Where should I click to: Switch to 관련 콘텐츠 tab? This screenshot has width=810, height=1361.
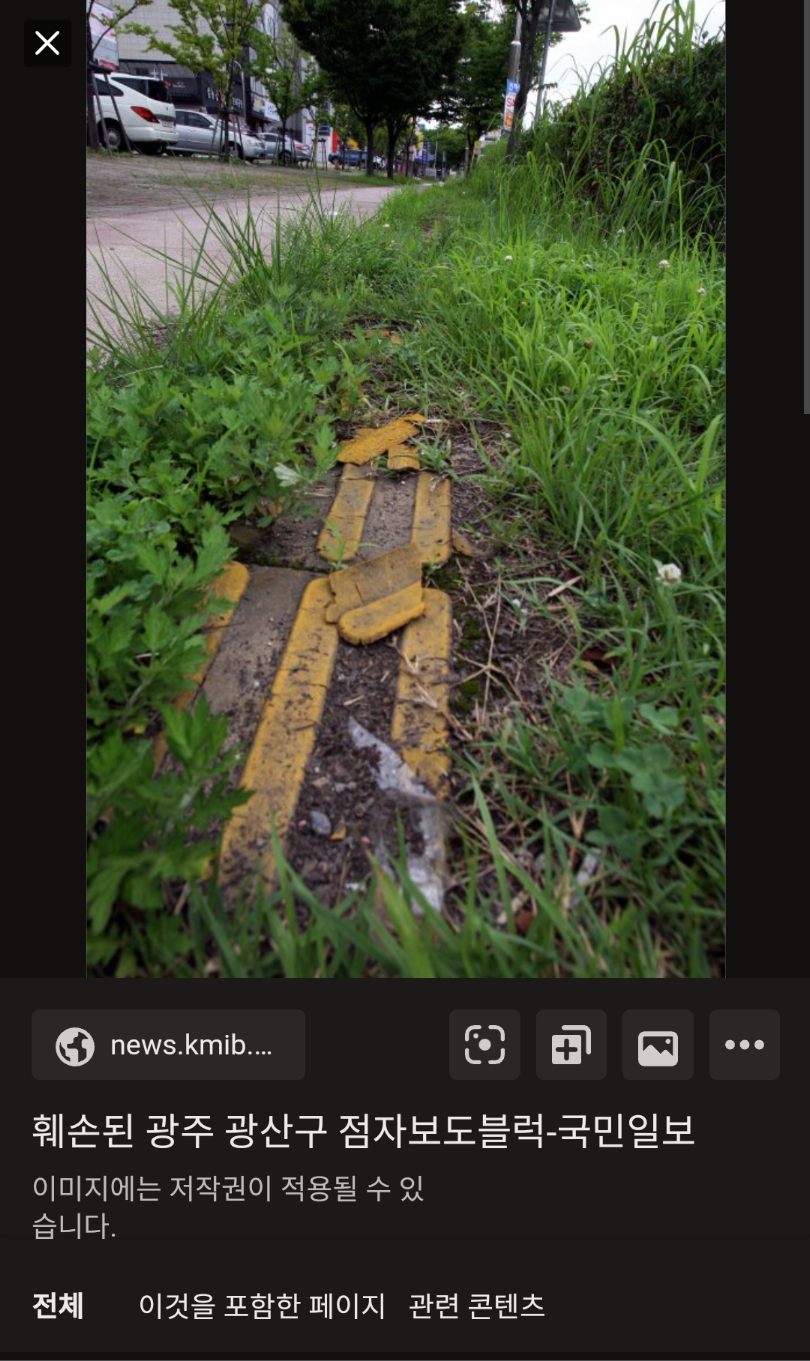[477, 1305]
